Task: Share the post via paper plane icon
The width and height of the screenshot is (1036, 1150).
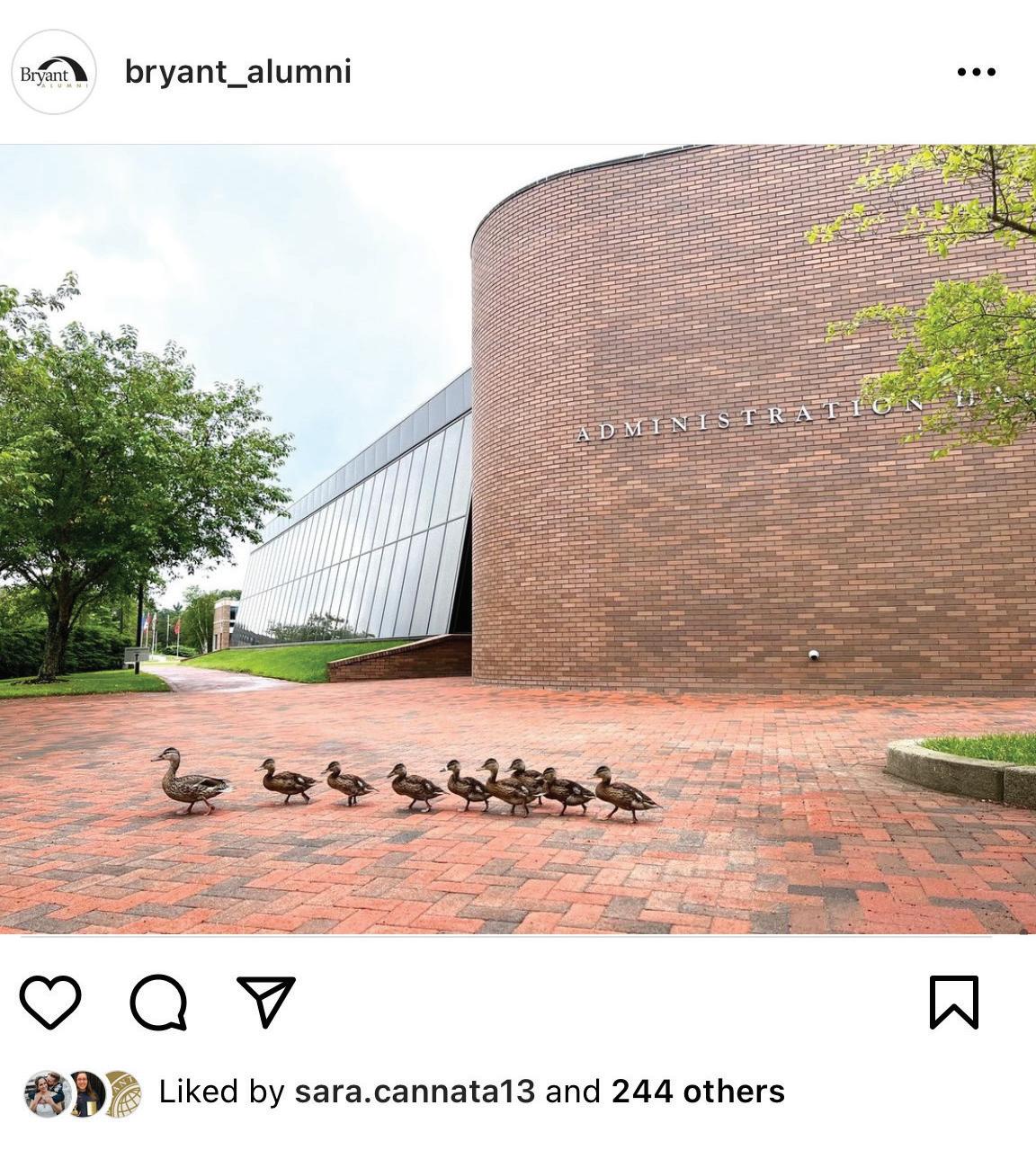Action: tap(266, 1001)
